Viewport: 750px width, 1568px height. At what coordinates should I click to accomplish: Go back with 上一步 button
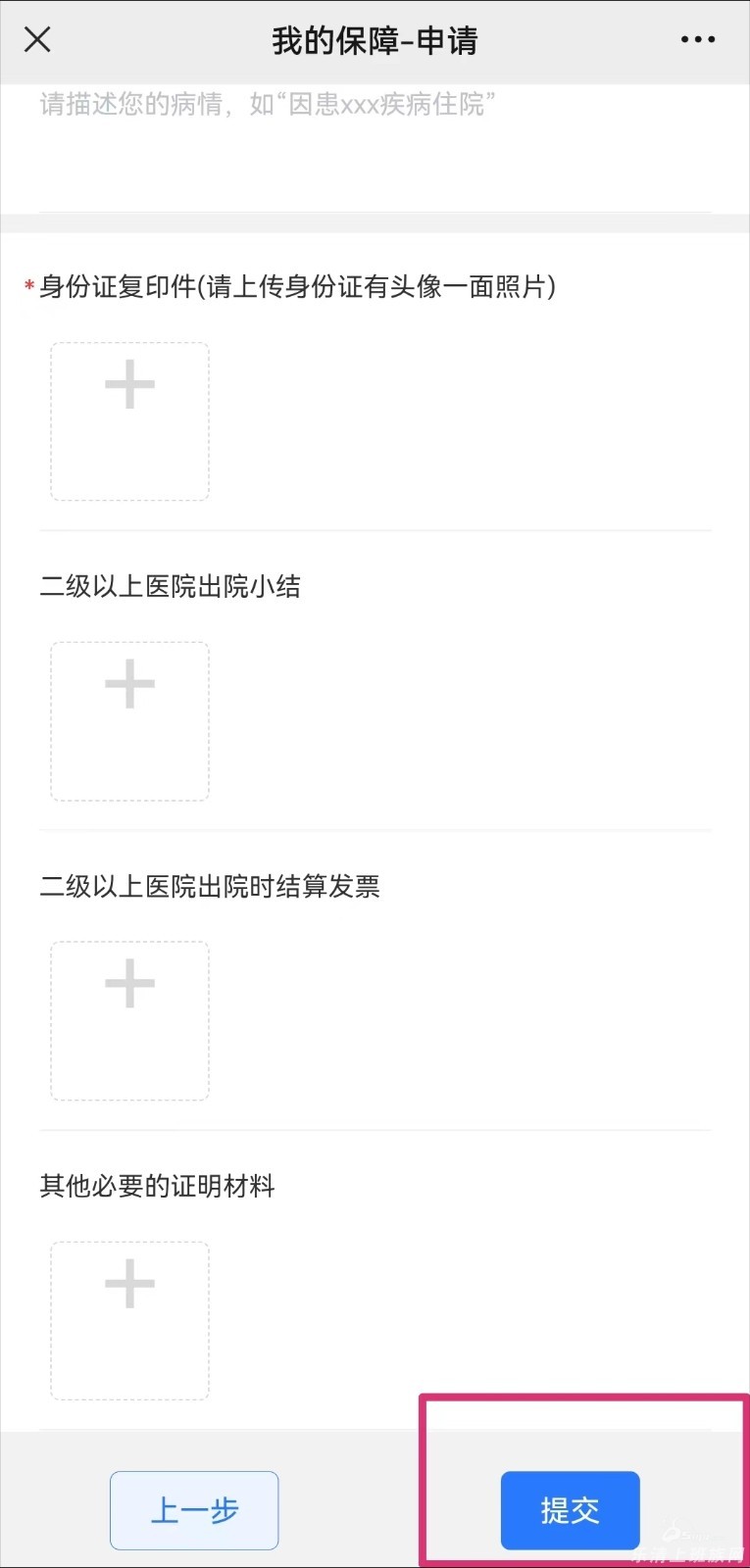tap(194, 1510)
